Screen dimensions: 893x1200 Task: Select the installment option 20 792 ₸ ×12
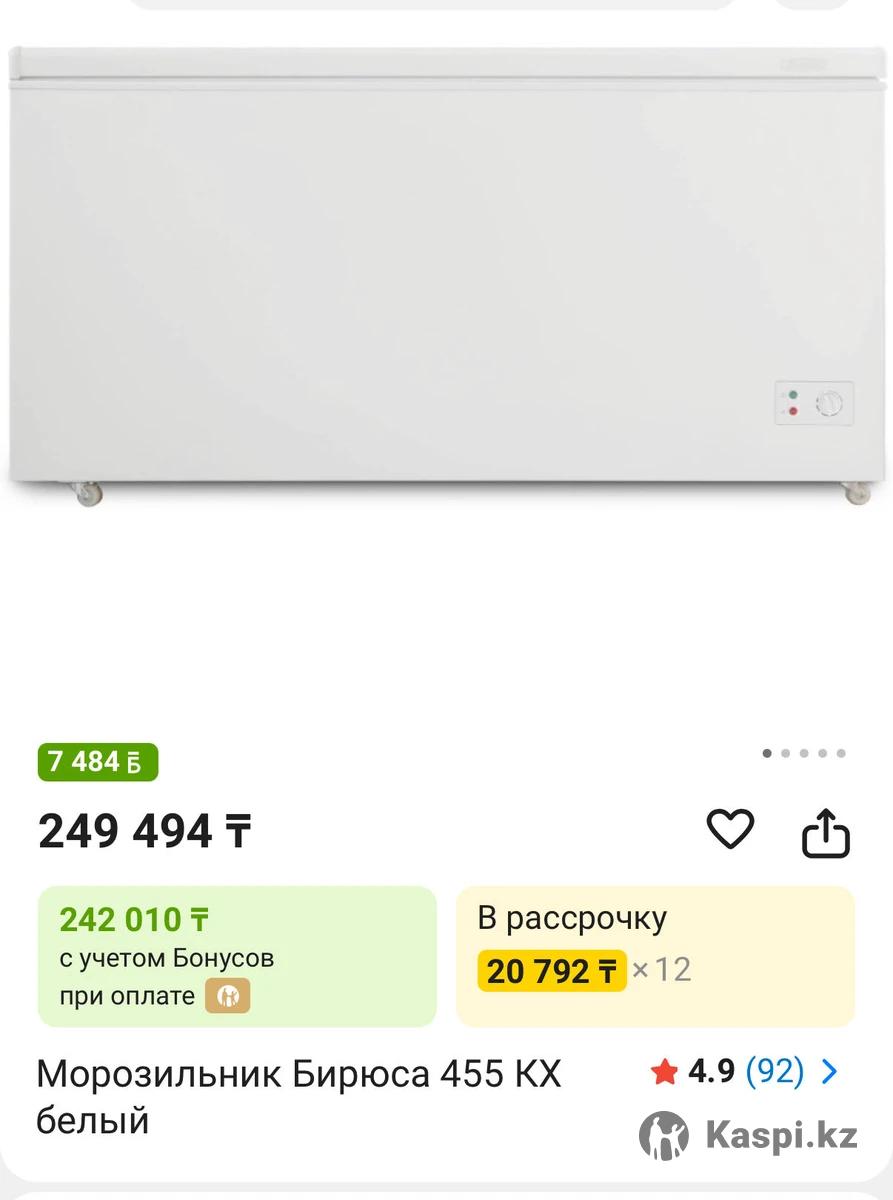(655, 955)
